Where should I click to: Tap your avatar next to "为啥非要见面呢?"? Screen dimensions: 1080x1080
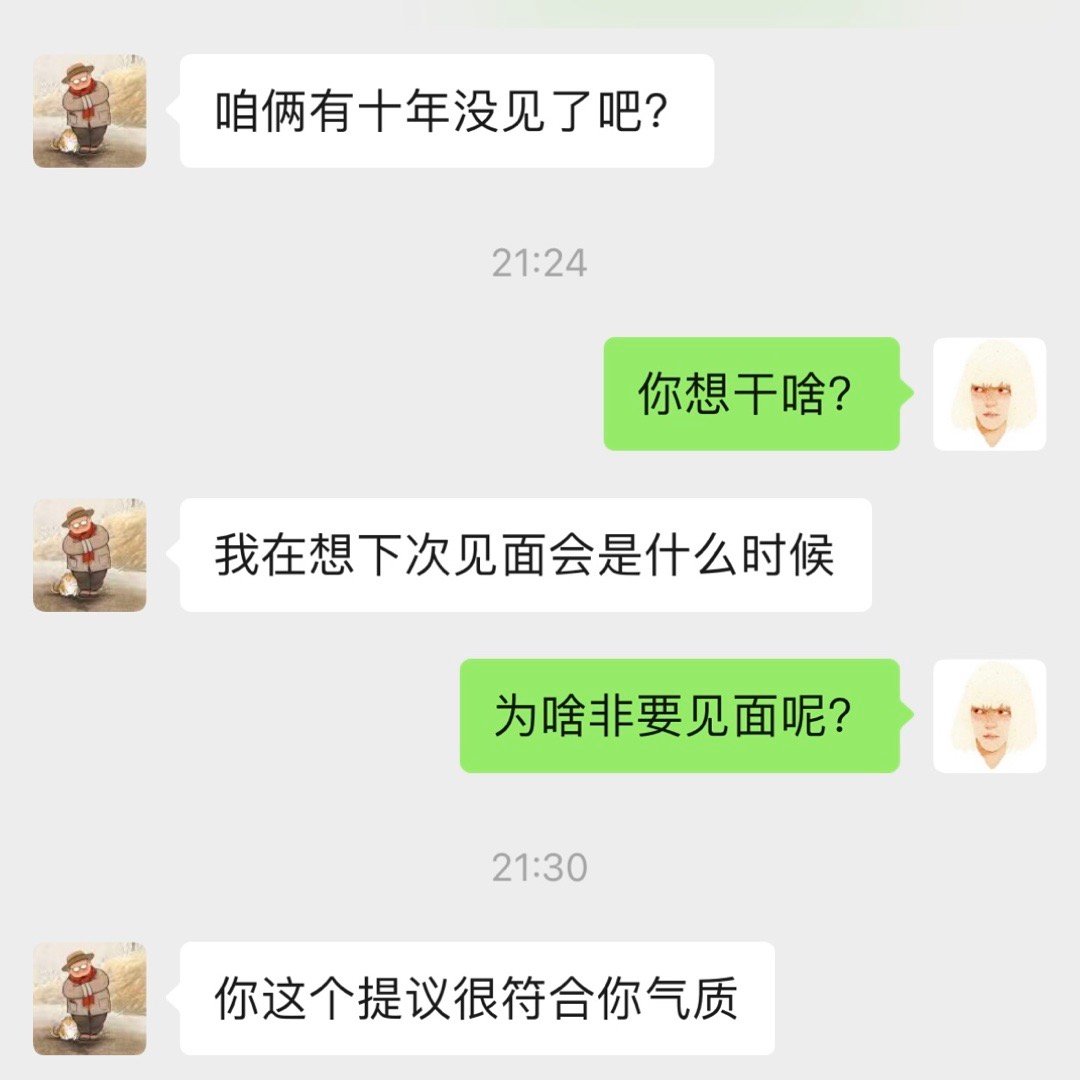click(989, 716)
